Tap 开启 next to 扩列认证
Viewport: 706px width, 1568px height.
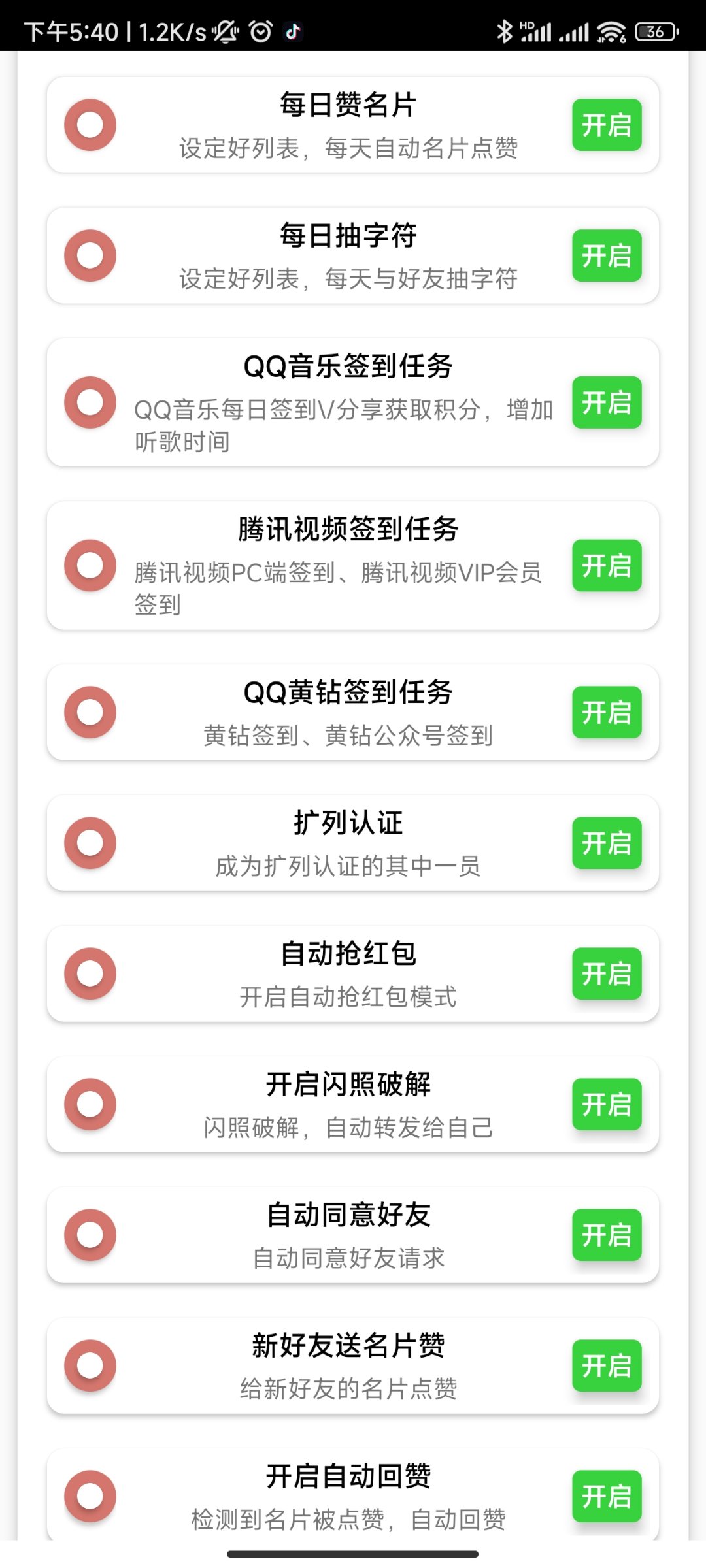coord(607,843)
